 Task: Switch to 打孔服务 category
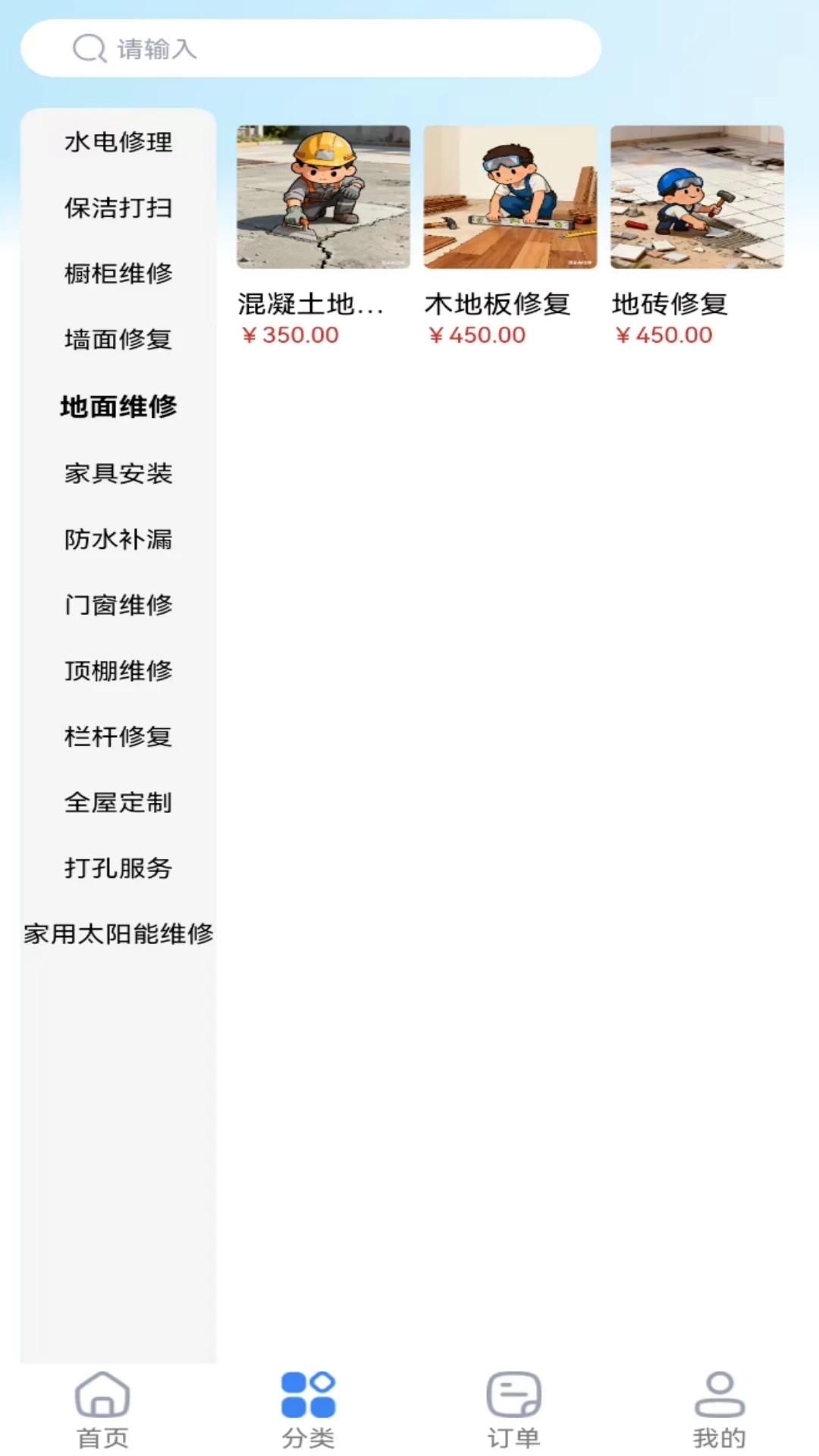click(118, 868)
